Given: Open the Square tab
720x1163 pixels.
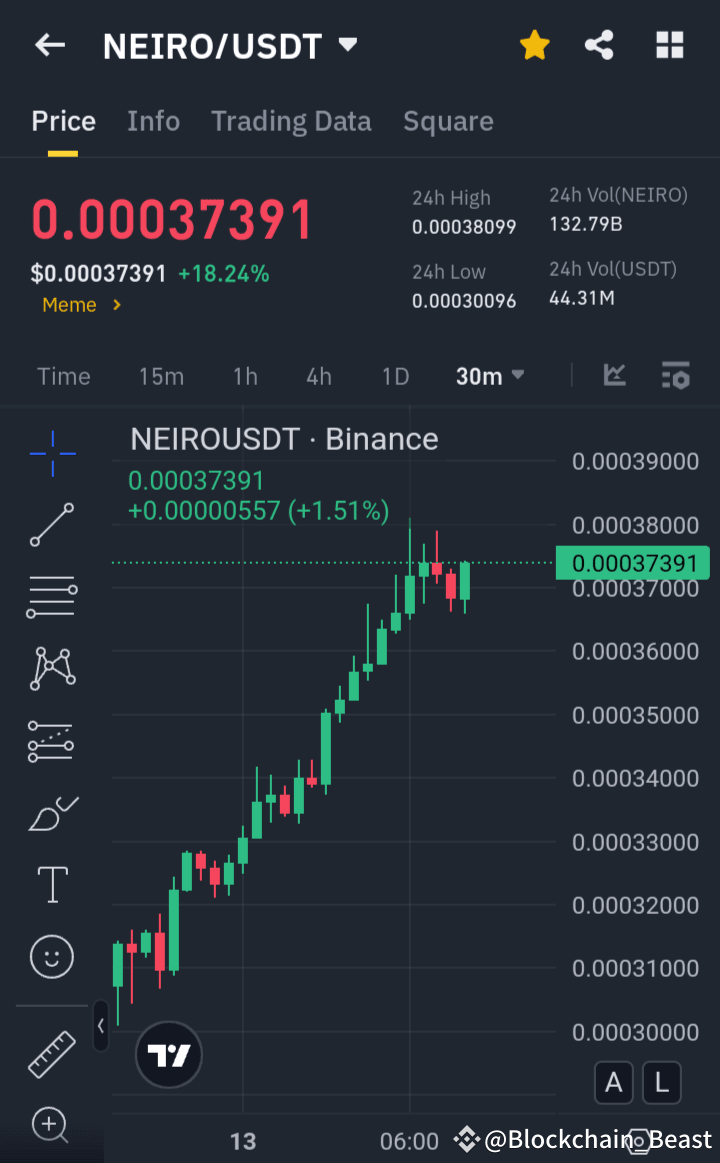Looking at the screenshot, I should click(x=448, y=121).
